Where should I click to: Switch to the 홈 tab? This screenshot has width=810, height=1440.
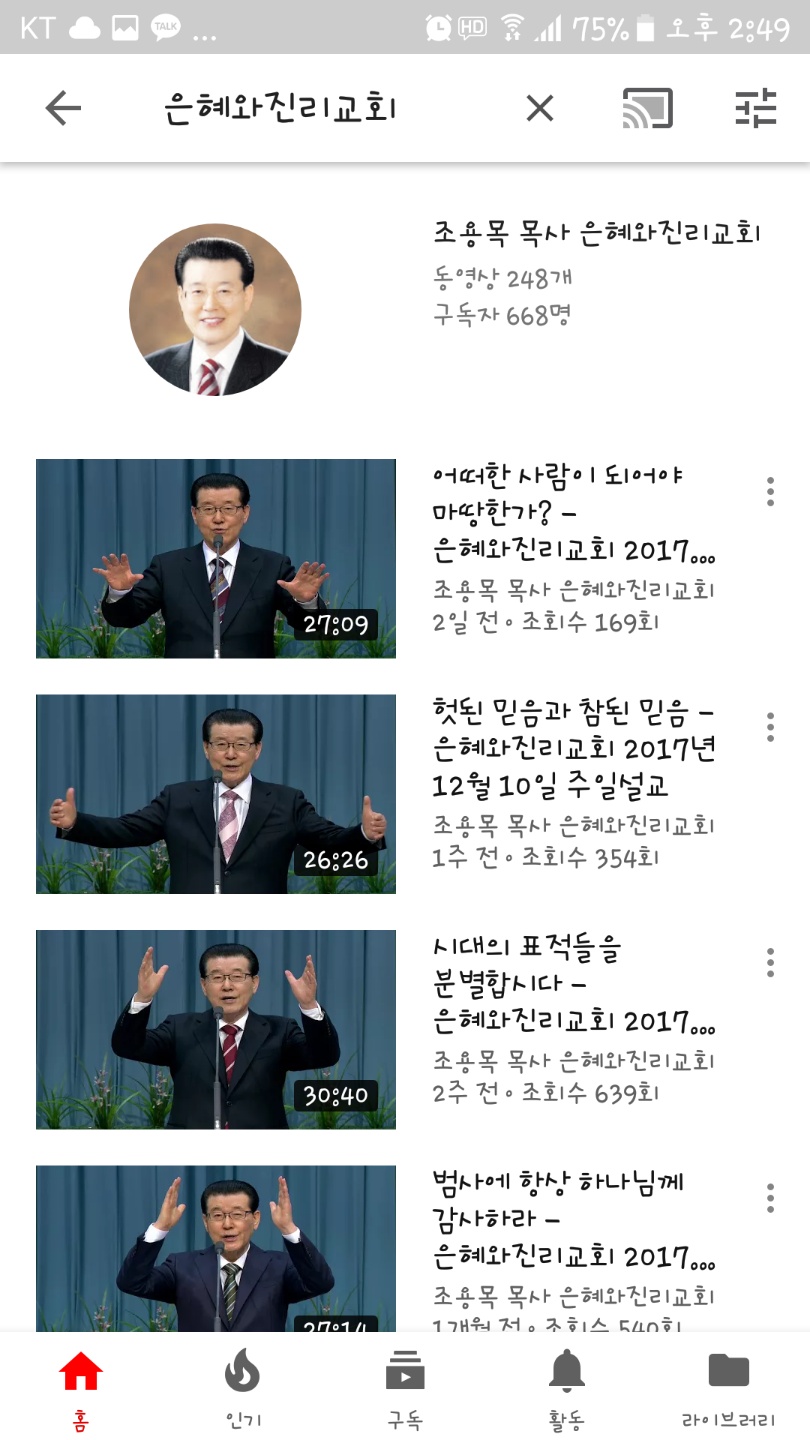[81, 1387]
